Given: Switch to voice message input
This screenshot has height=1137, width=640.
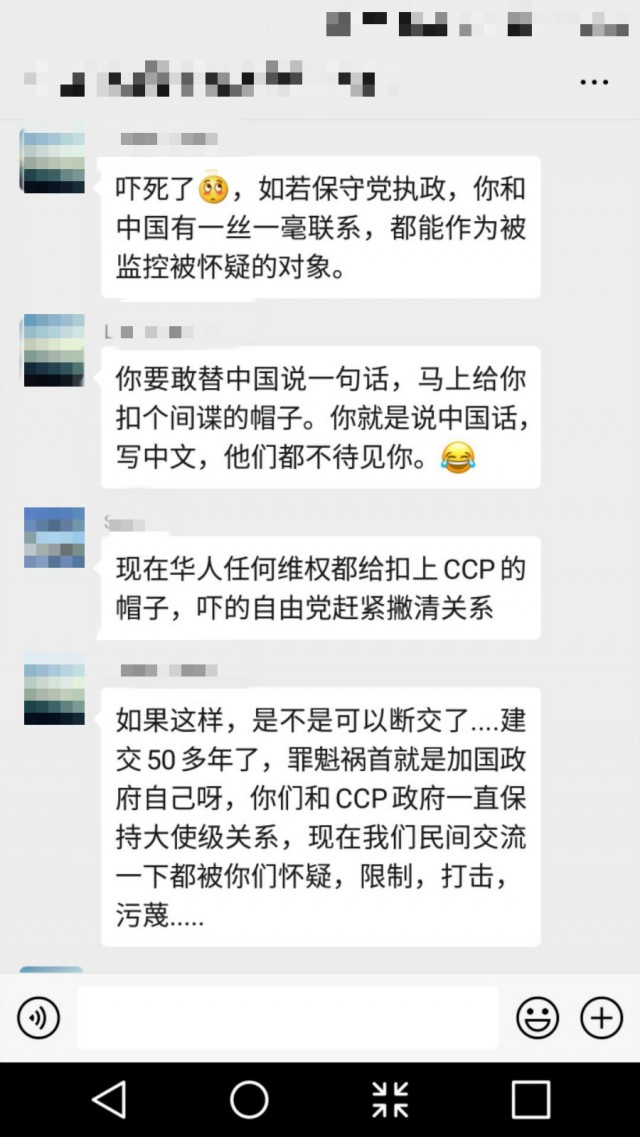Looking at the screenshot, I should pos(39,1018).
